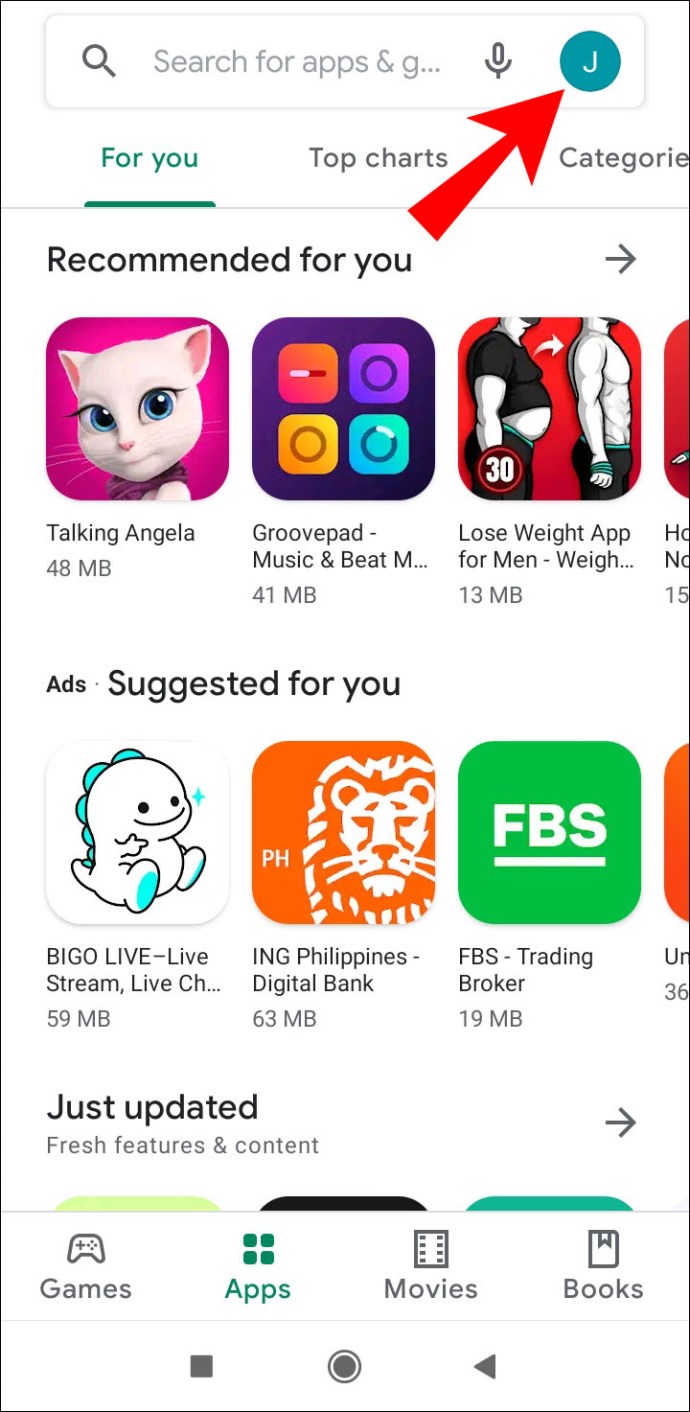Open Groovepad - Music & Beat Maker
The height and width of the screenshot is (1412, 690).
tap(343, 409)
